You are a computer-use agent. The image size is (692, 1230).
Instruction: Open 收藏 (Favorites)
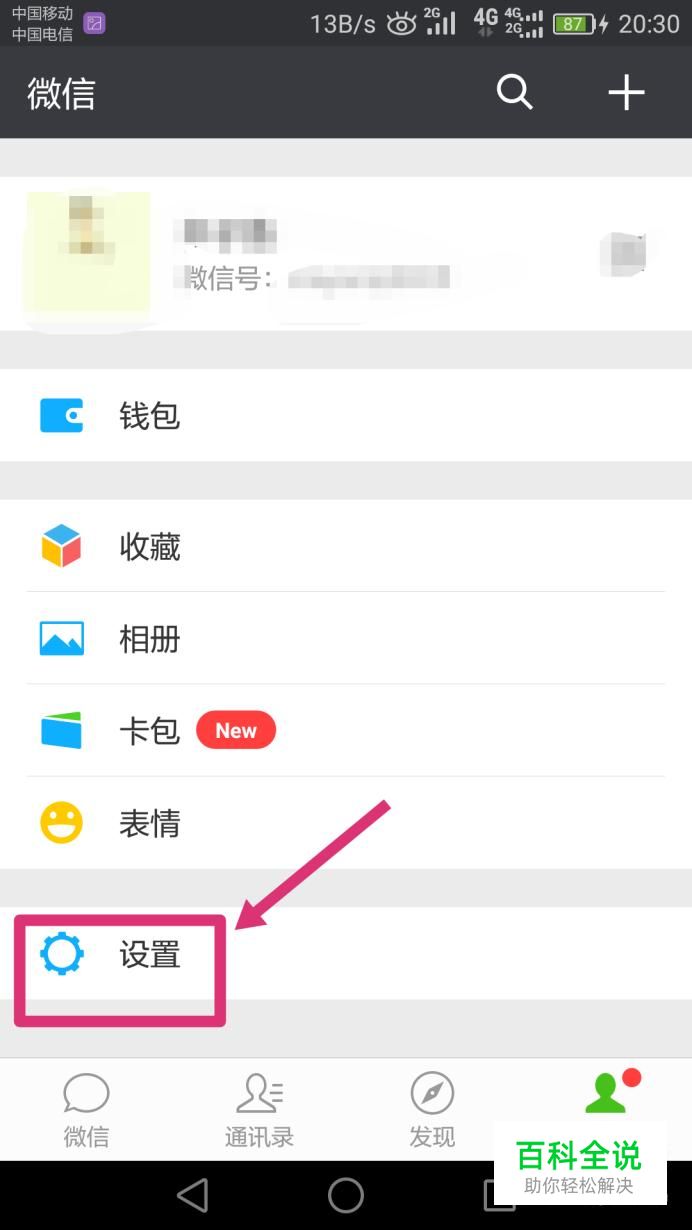pos(346,546)
